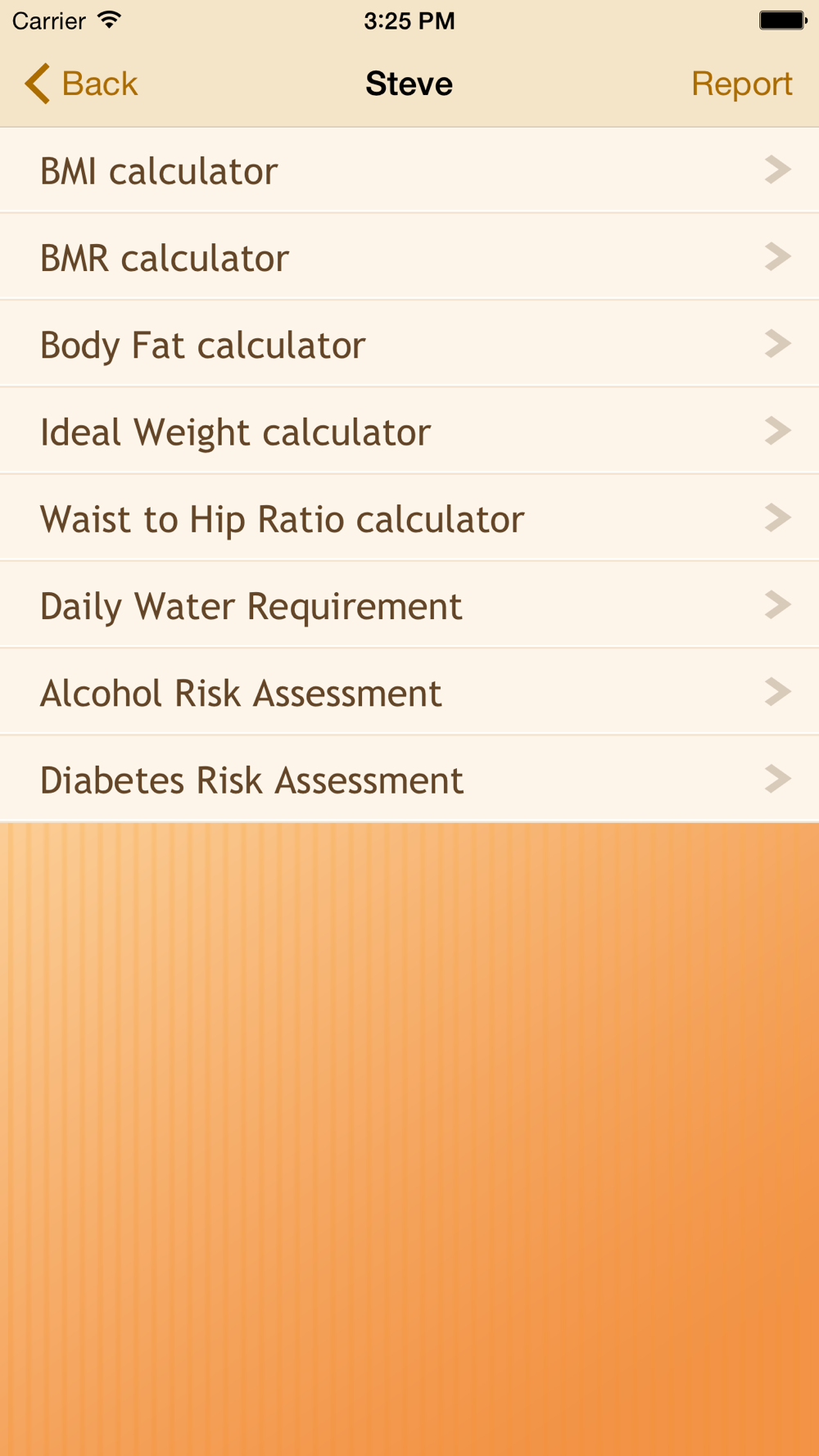Open the Diabetes Risk Assessment
Screen dimensions: 819x1456
[x=409, y=780]
